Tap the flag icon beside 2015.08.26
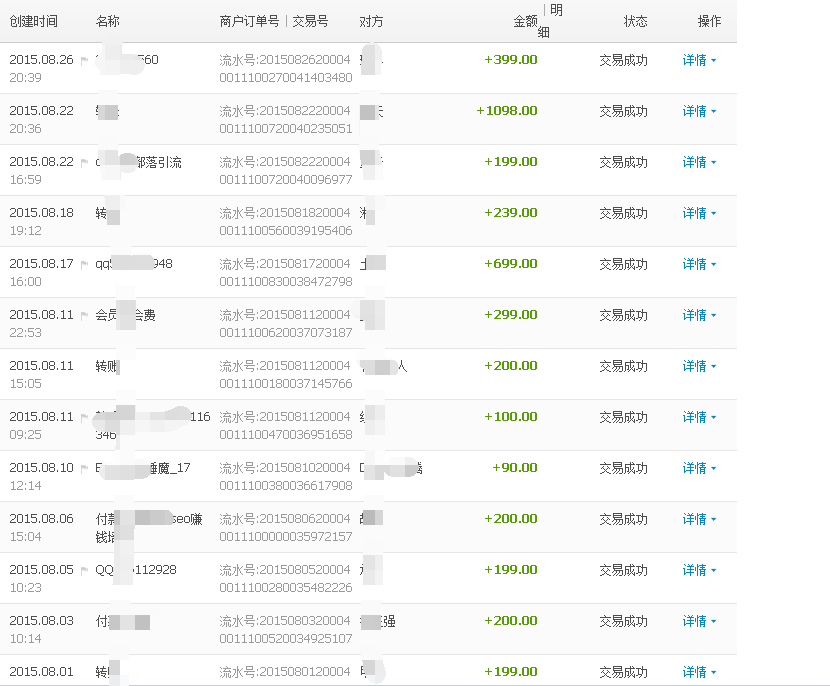The image size is (830, 686). coord(85,61)
